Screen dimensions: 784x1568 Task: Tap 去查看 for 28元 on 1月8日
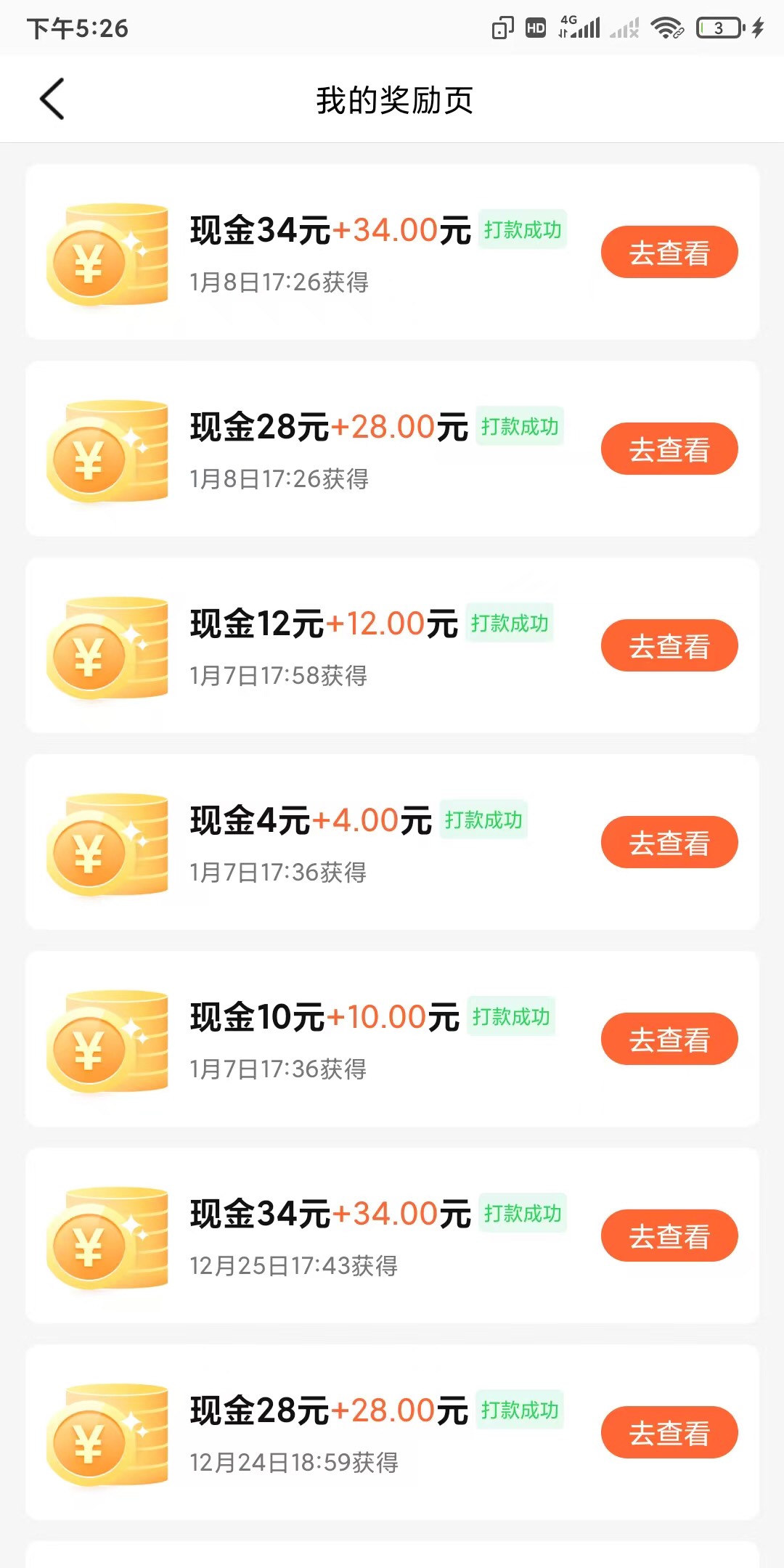click(669, 449)
